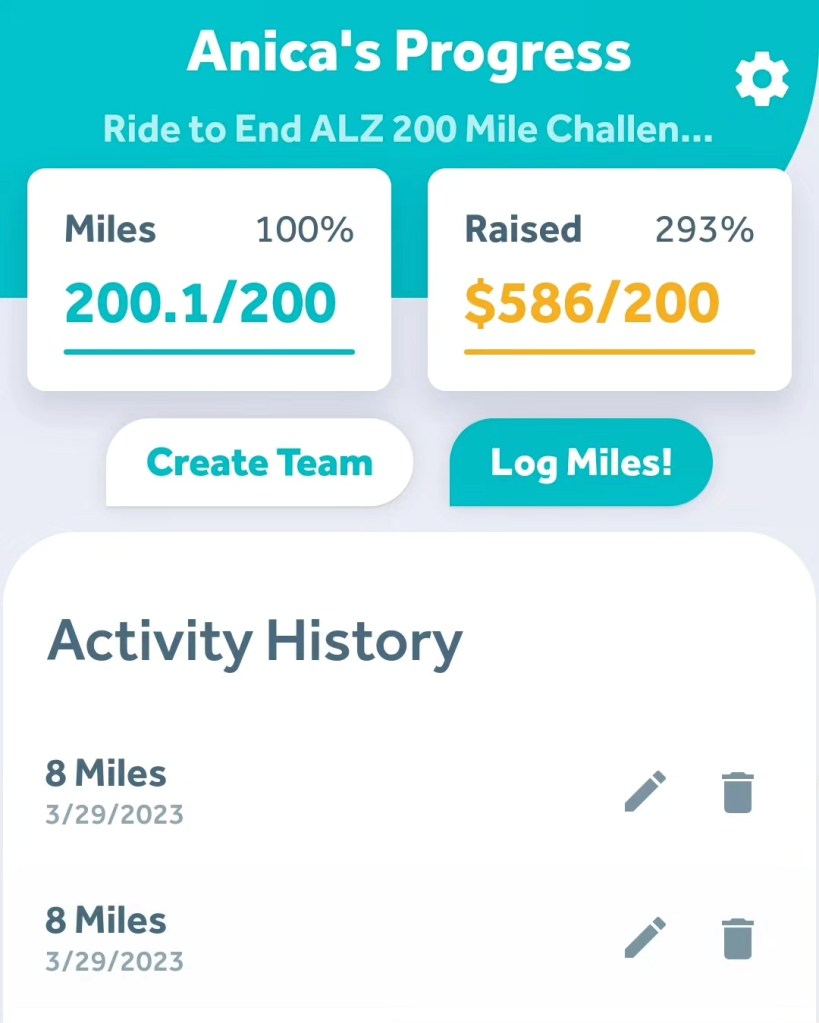Log miles with the Log Miles! button
This screenshot has height=1023, width=819.
click(x=581, y=463)
